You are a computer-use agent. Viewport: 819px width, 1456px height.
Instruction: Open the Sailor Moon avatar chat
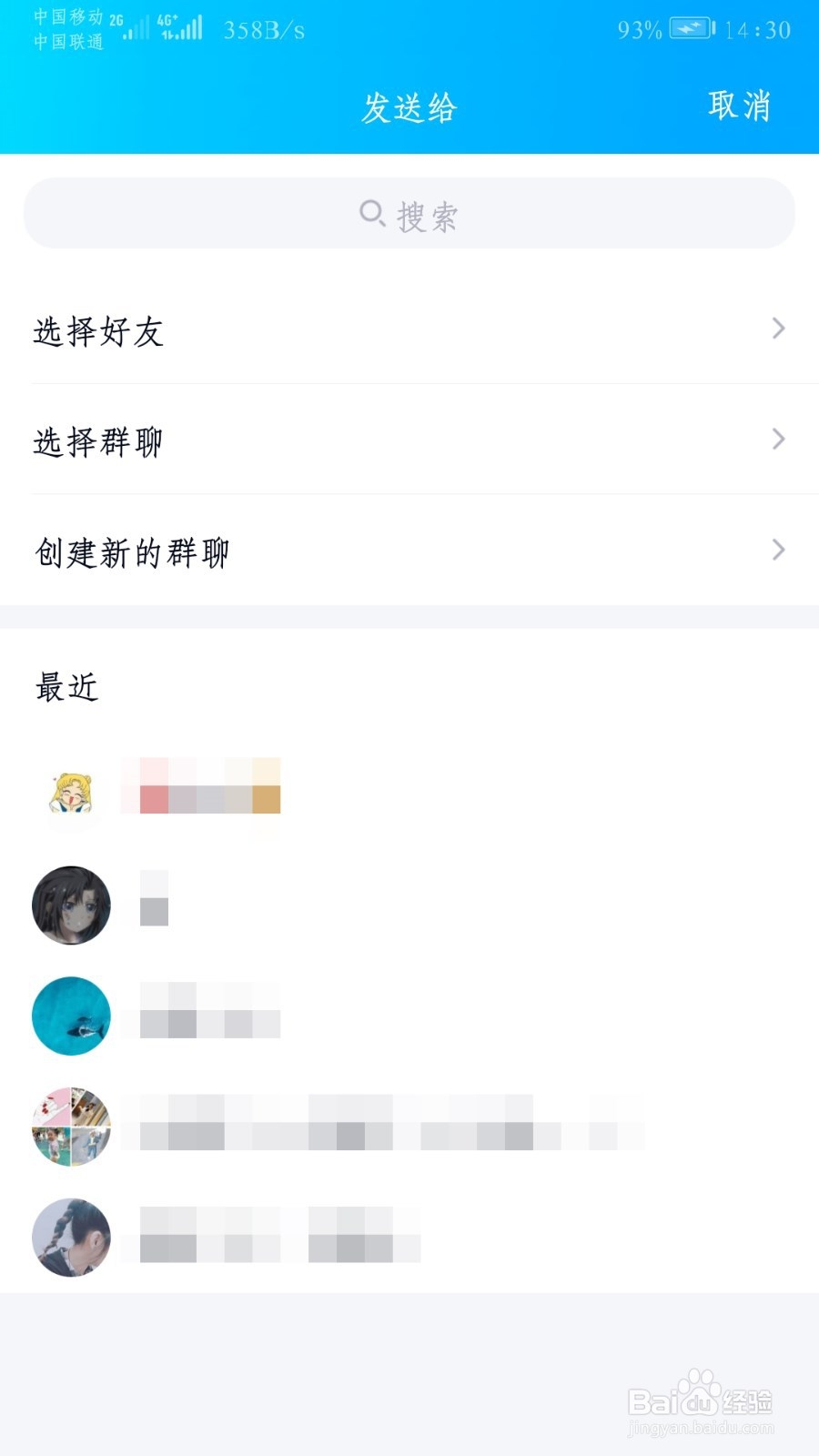pyautogui.click(x=71, y=792)
